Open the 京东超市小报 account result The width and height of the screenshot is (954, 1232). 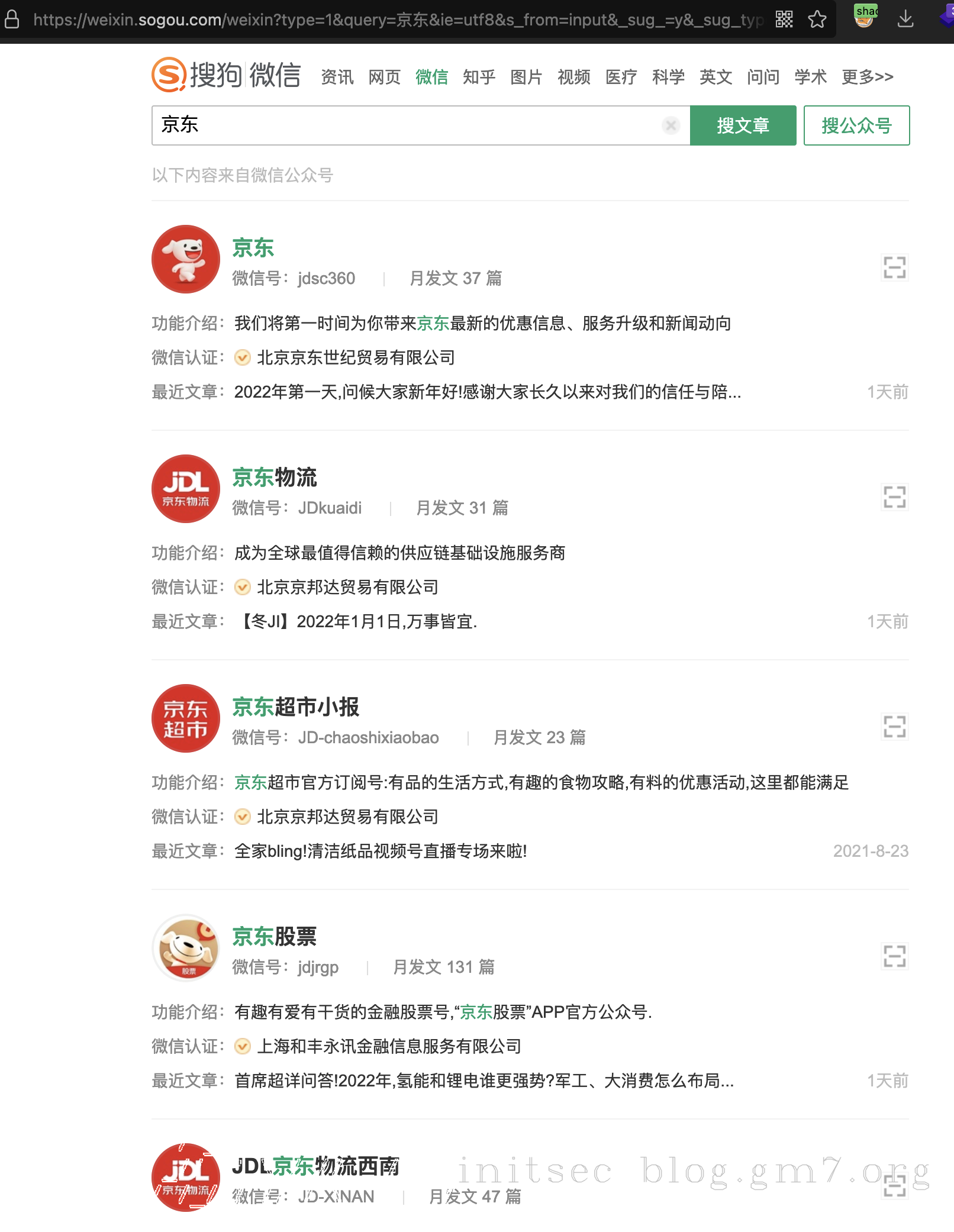click(295, 707)
